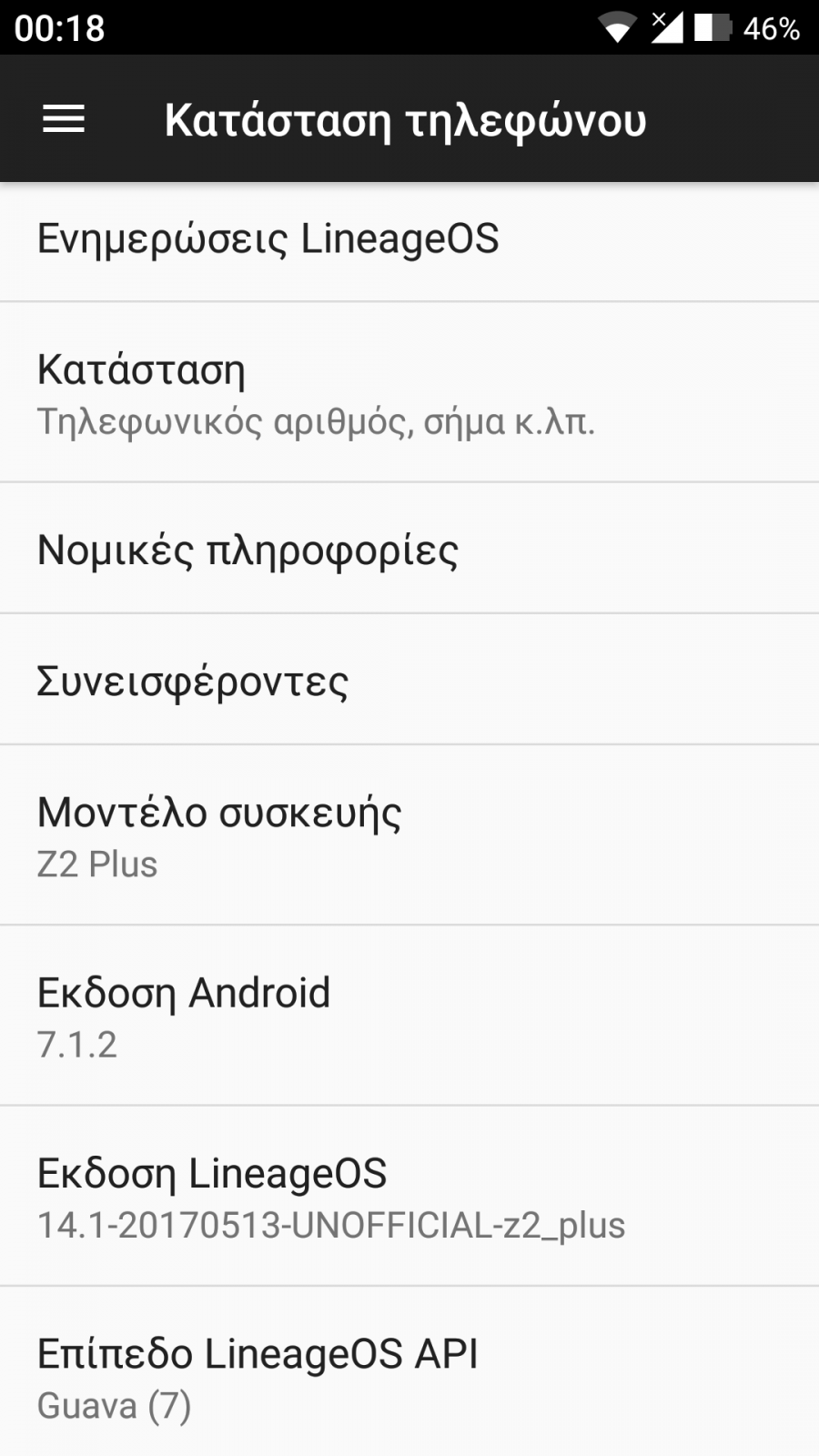Open Νομικές πληροφορίες
Image resolution: width=819 pixels, height=1456 pixels.
tap(409, 549)
